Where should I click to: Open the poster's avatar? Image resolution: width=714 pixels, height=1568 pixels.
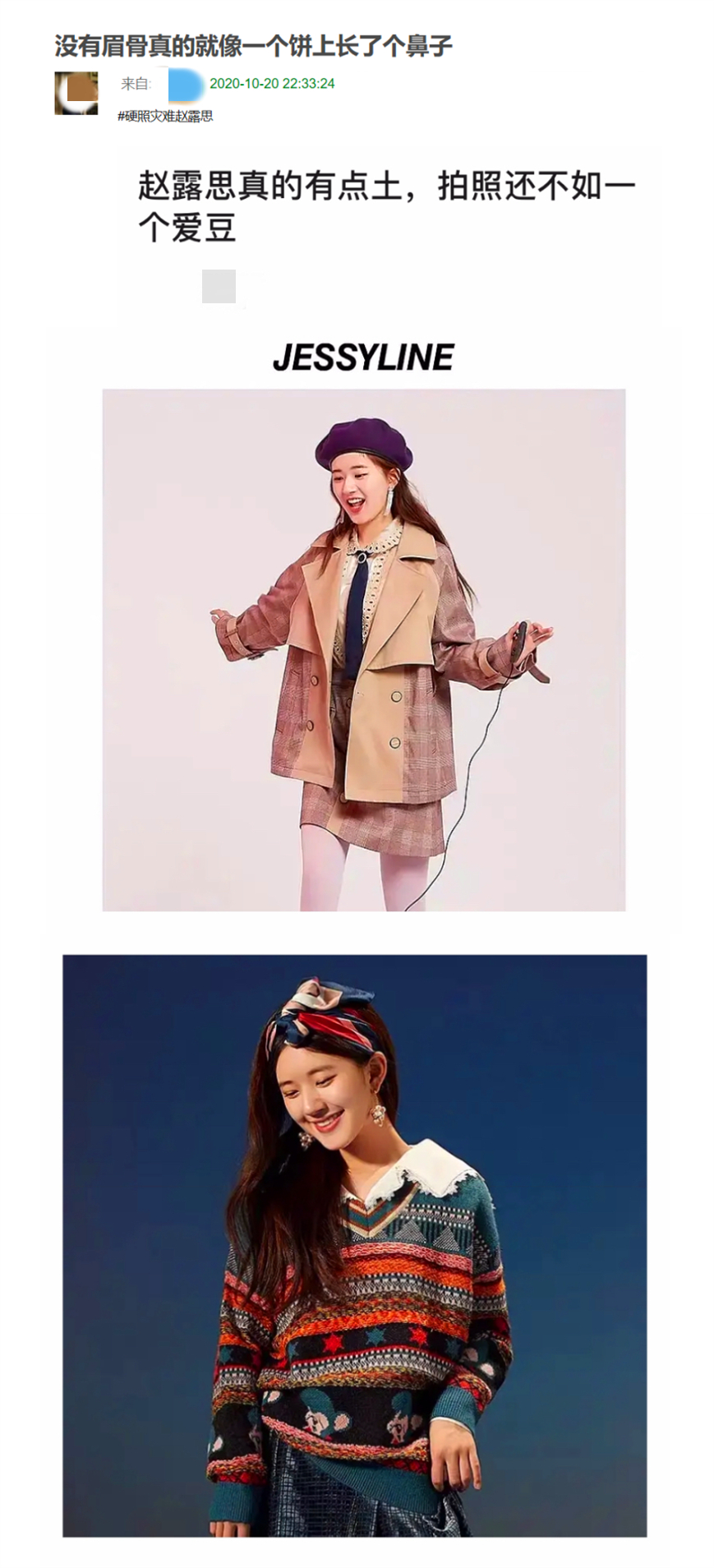76,93
